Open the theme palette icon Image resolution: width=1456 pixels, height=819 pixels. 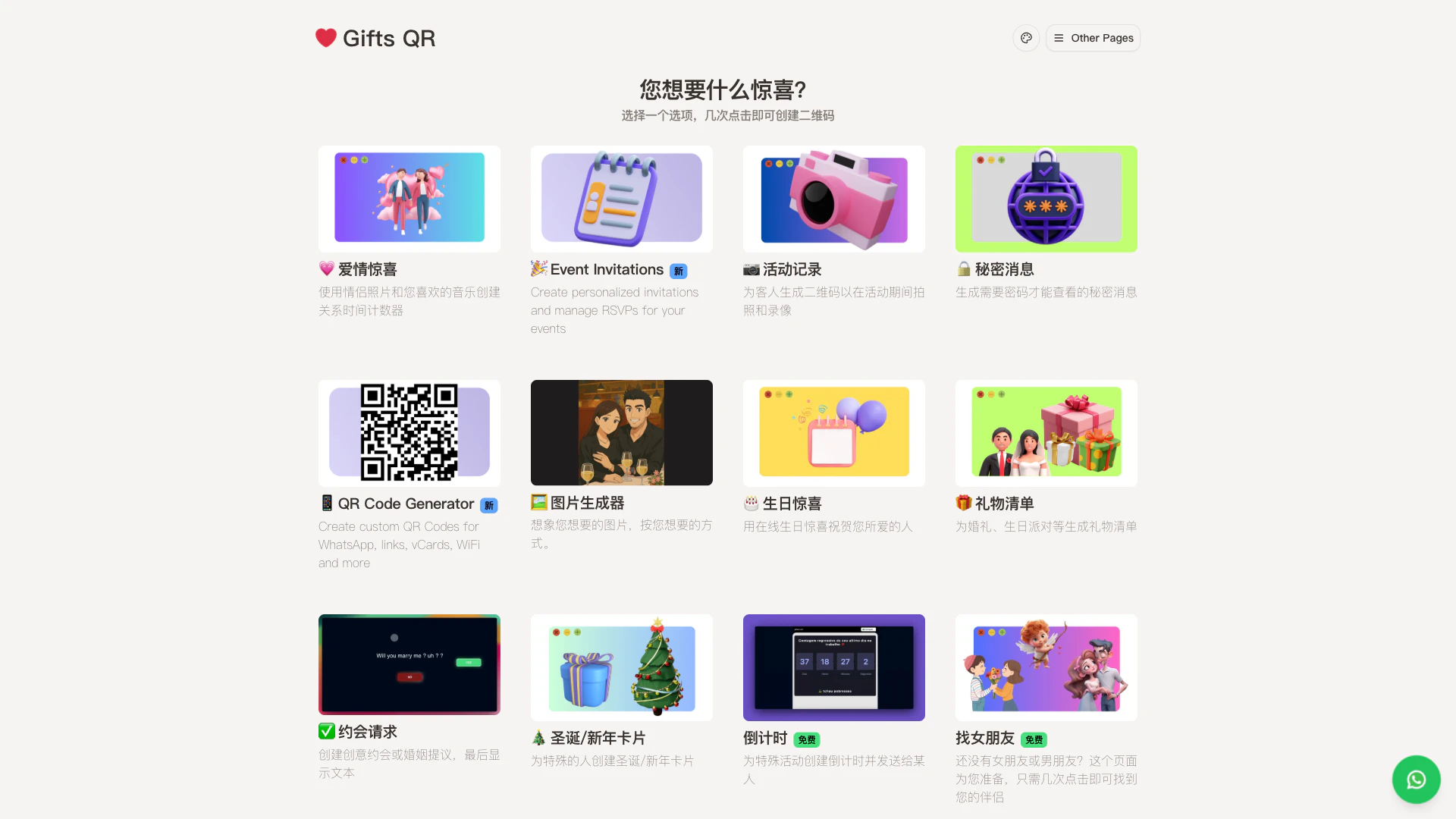pyautogui.click(x=1026, y=38)
